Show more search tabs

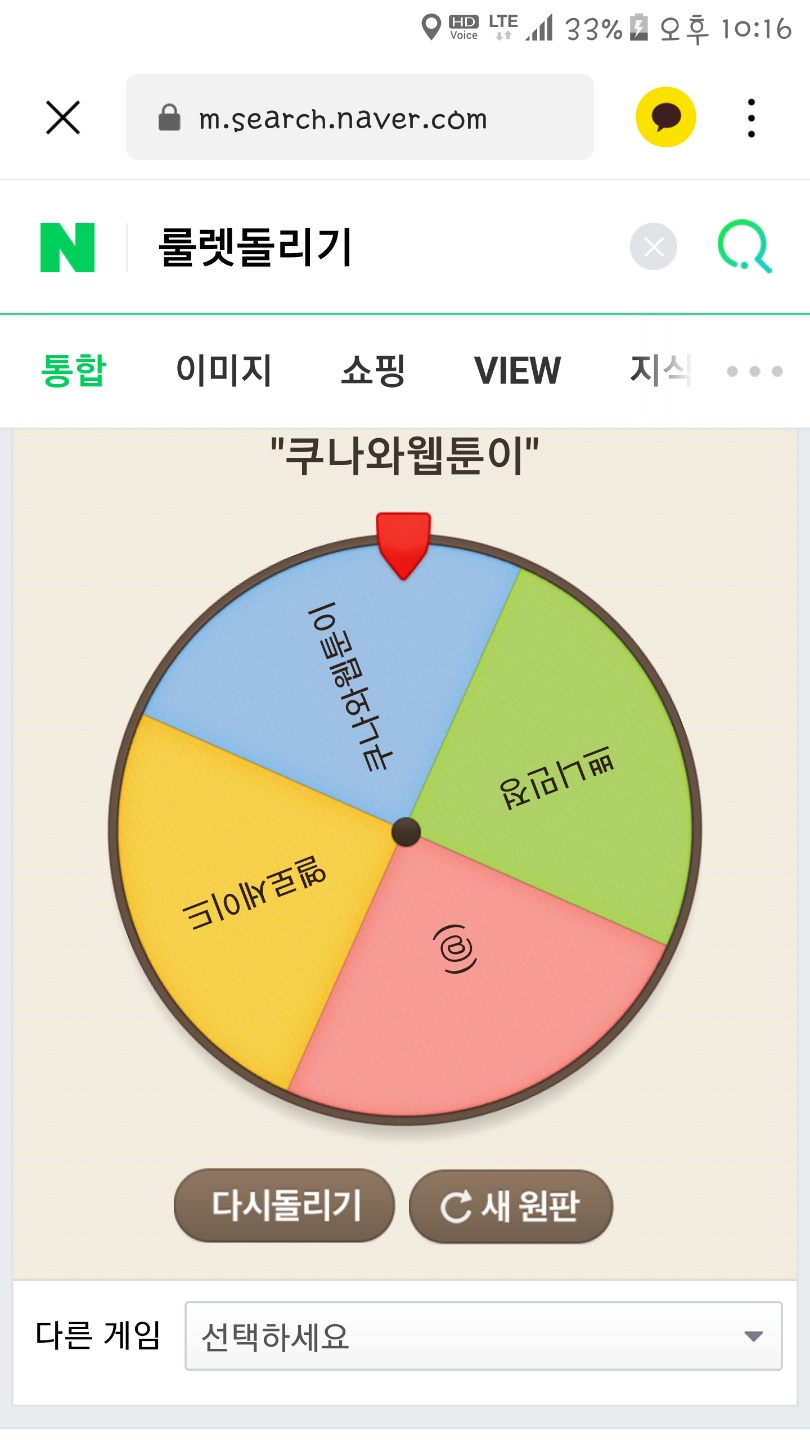click(755, 371)
